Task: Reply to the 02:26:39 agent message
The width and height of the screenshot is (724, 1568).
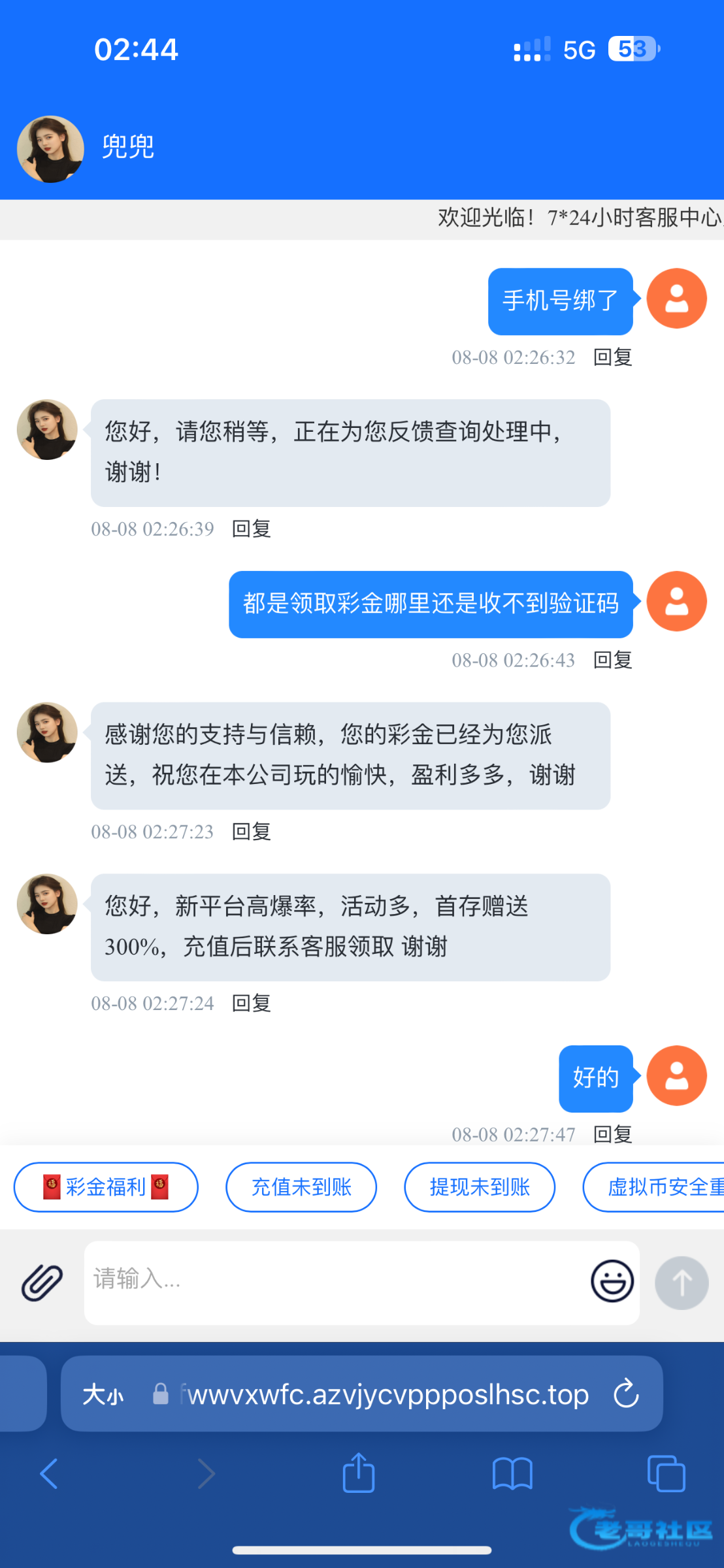Action: pyautogui.click(x=252, y=529)
